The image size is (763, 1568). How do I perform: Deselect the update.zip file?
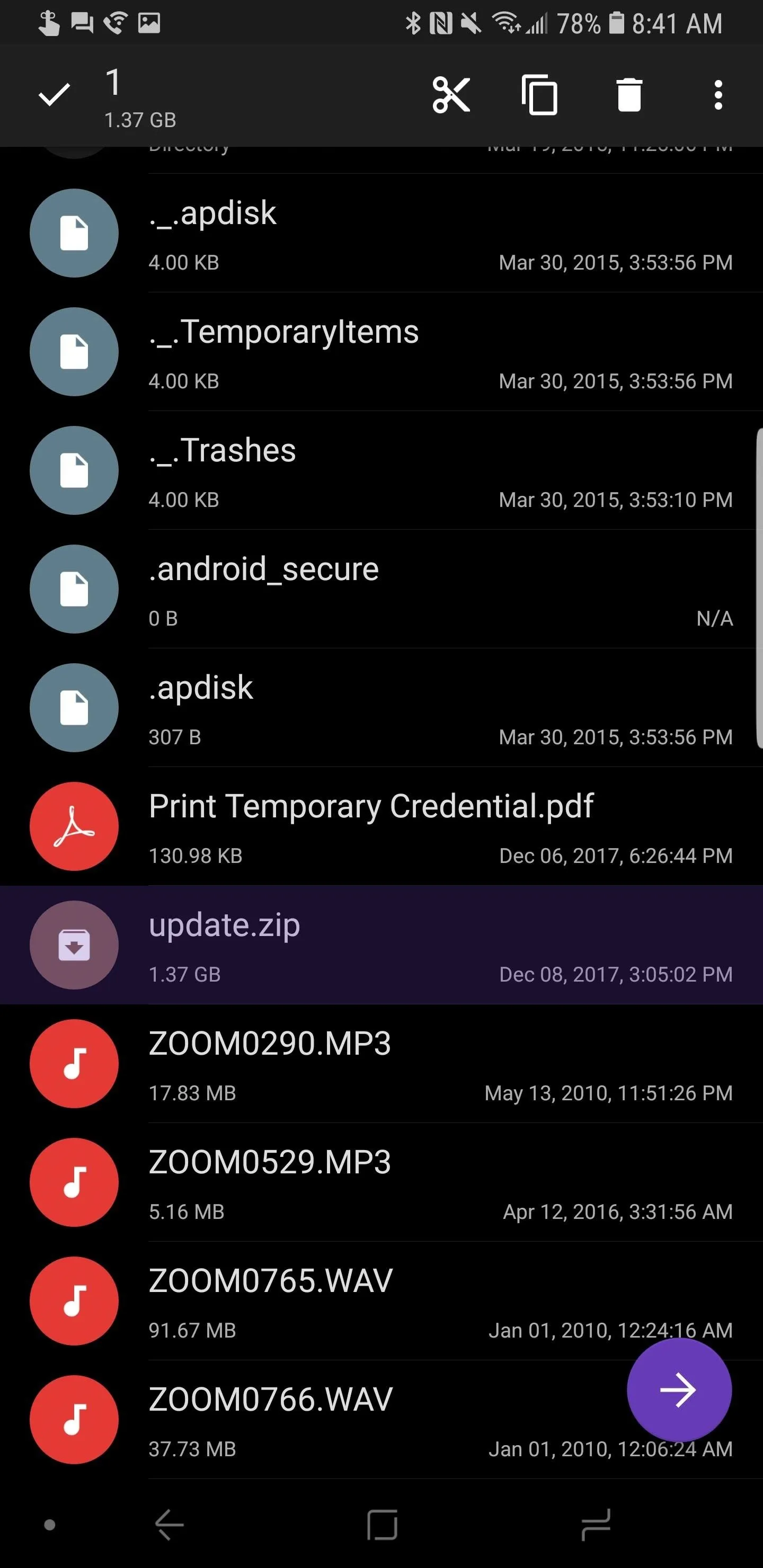[x=381, y=945]
